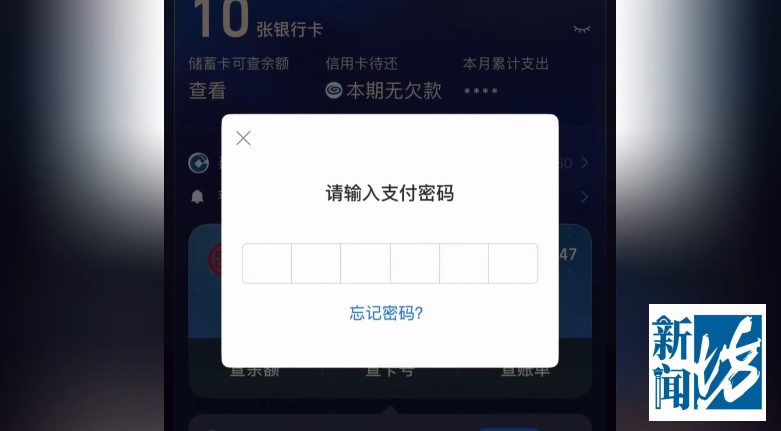The image size is (781, 431).
Task: Close the payment password dialog
Action: point(243,138)
